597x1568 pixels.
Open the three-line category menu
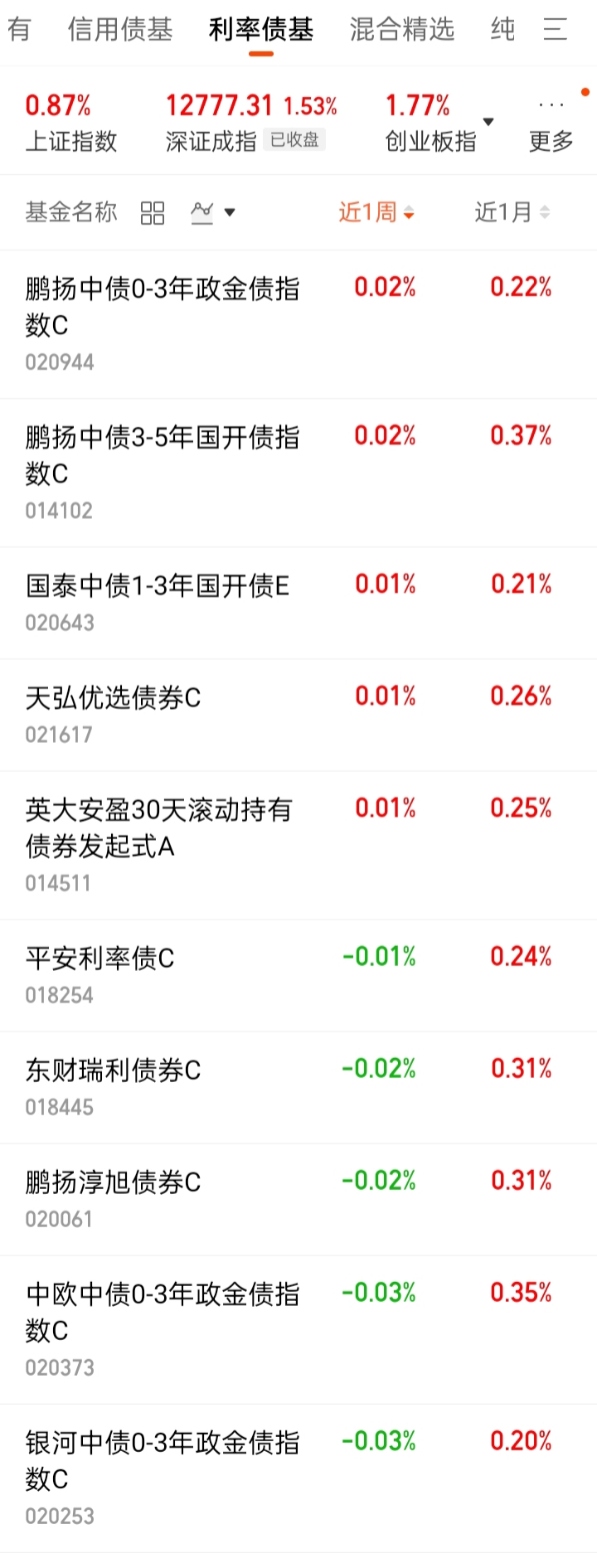pyautogui.click(x=555, y=30)
